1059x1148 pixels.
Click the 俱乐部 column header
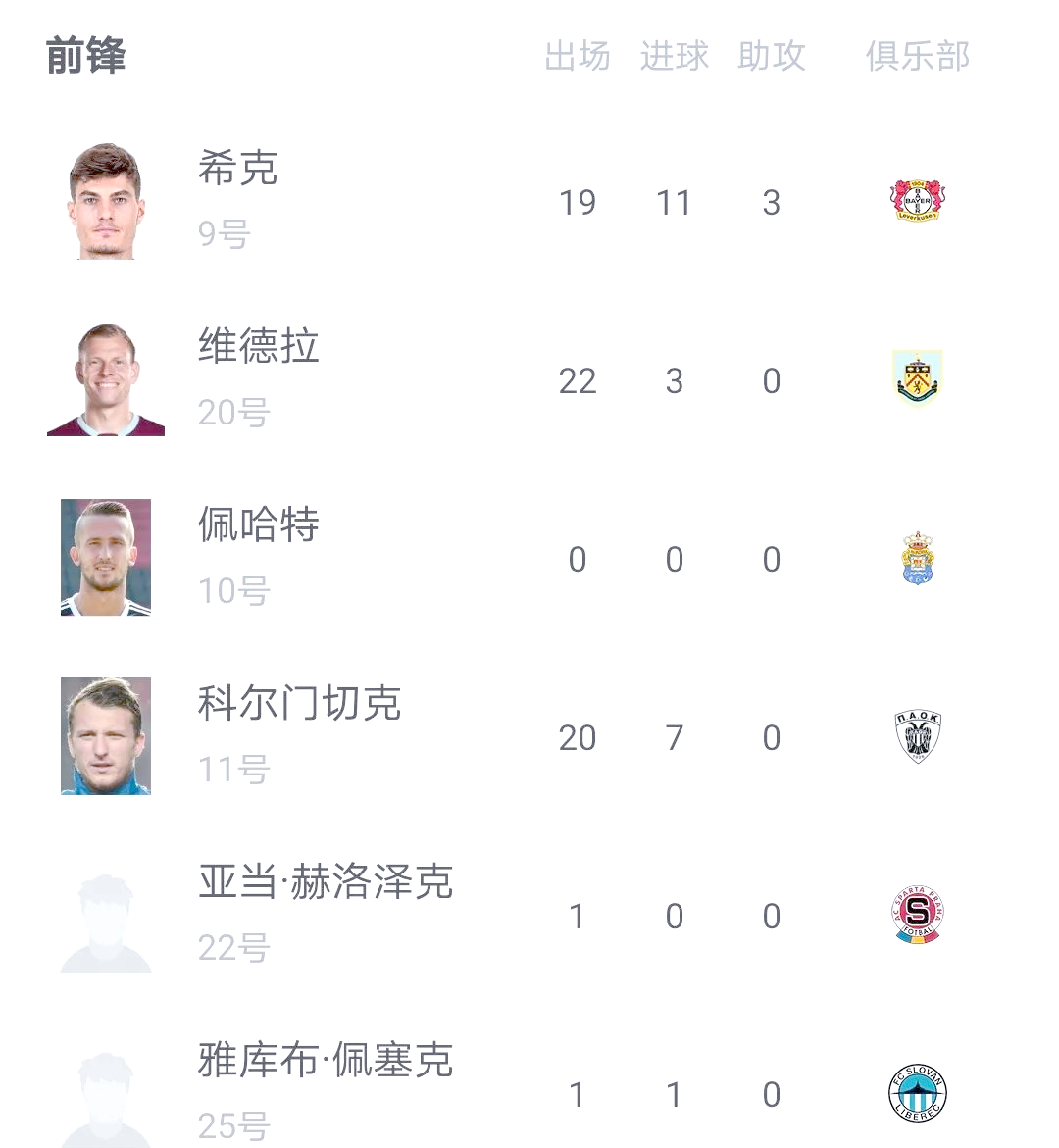pos(916,56)
